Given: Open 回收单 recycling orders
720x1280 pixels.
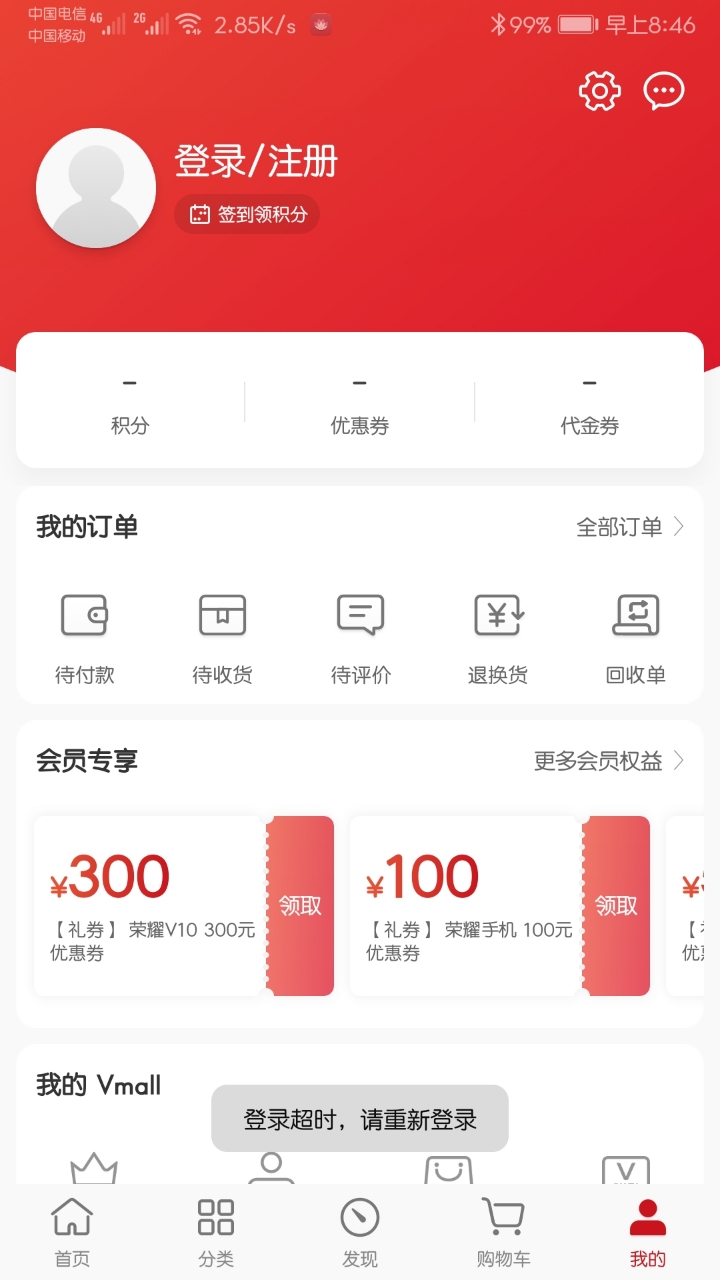Looking at the screenshot, I should coord(636,637).
